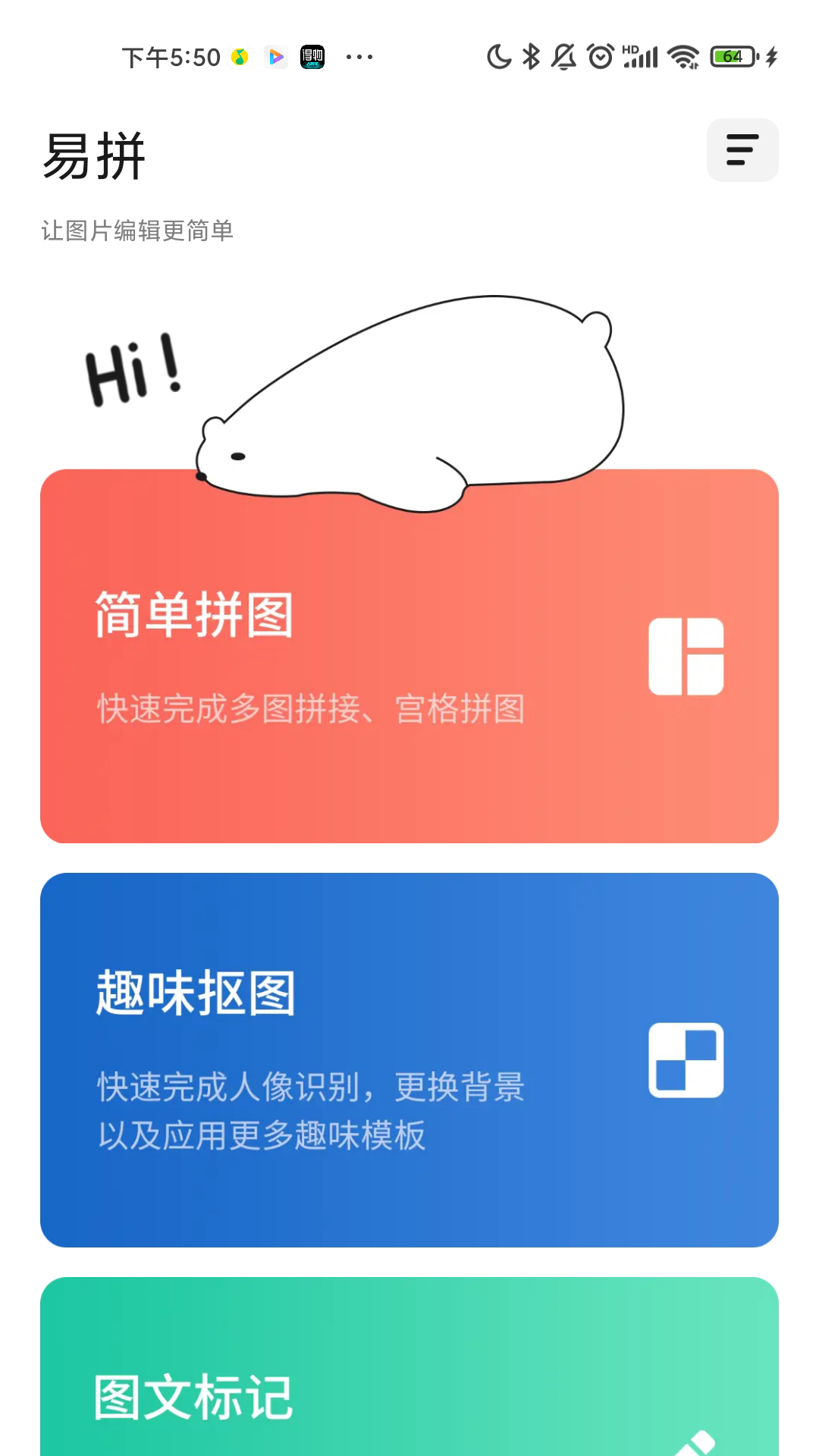Viewport: 819px width, 1456px height.
Task: Tap the Dewu app icon in the status bar
Action: click(312, 56)
